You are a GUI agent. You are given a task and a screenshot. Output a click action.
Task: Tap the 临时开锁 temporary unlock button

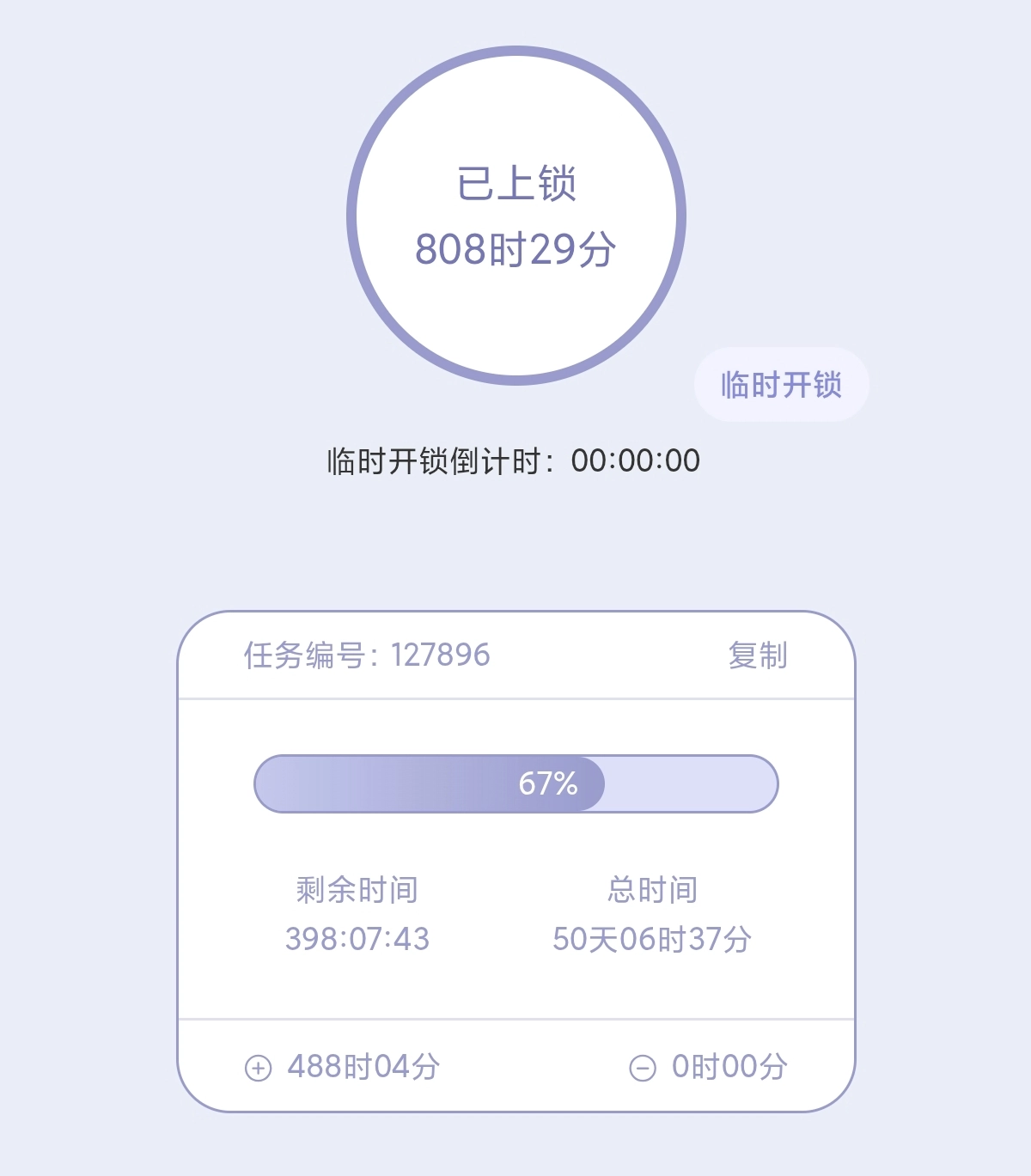(781, 385)
